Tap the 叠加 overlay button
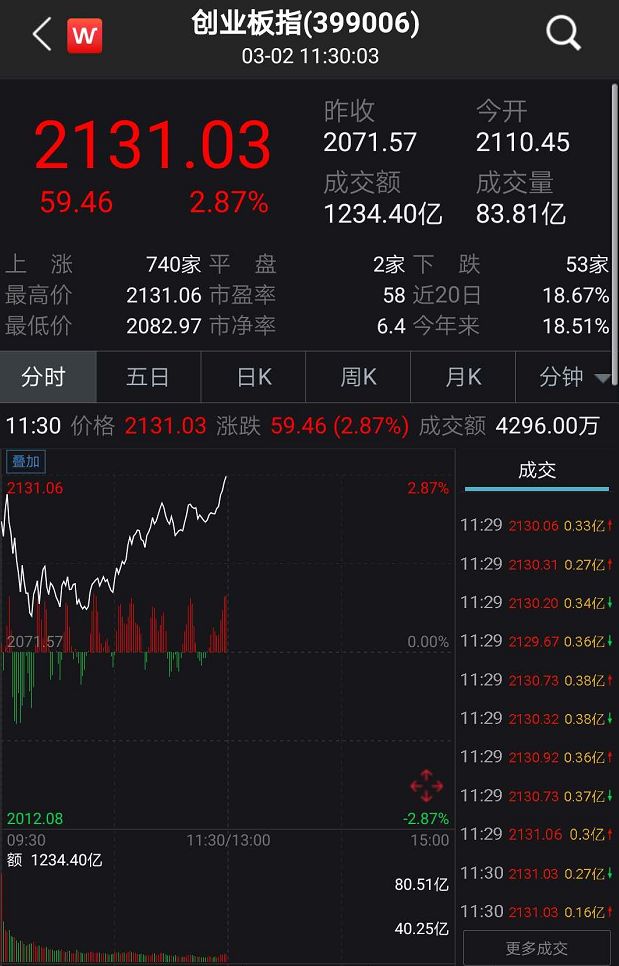 tap(25, 461)
